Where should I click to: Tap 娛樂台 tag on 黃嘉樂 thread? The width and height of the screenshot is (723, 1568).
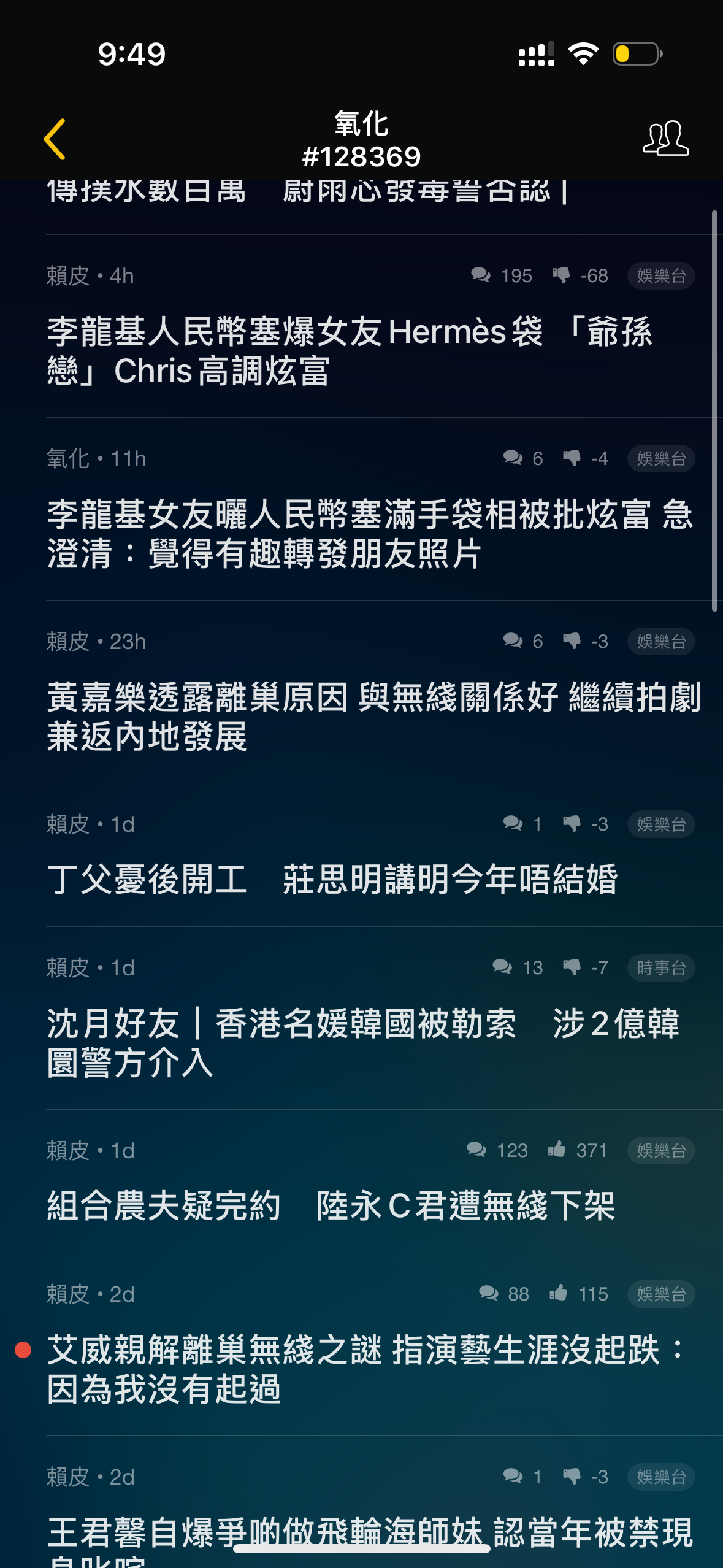click(661, 641)
